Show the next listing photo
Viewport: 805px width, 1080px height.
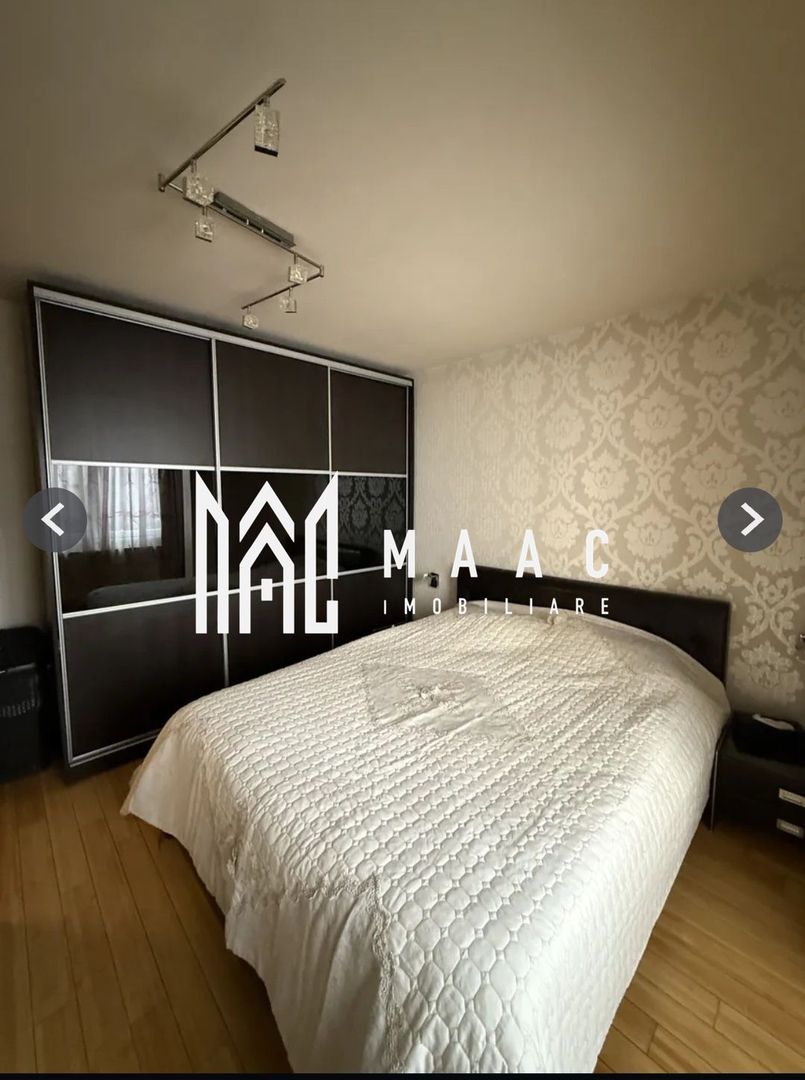tap(750, 519)
